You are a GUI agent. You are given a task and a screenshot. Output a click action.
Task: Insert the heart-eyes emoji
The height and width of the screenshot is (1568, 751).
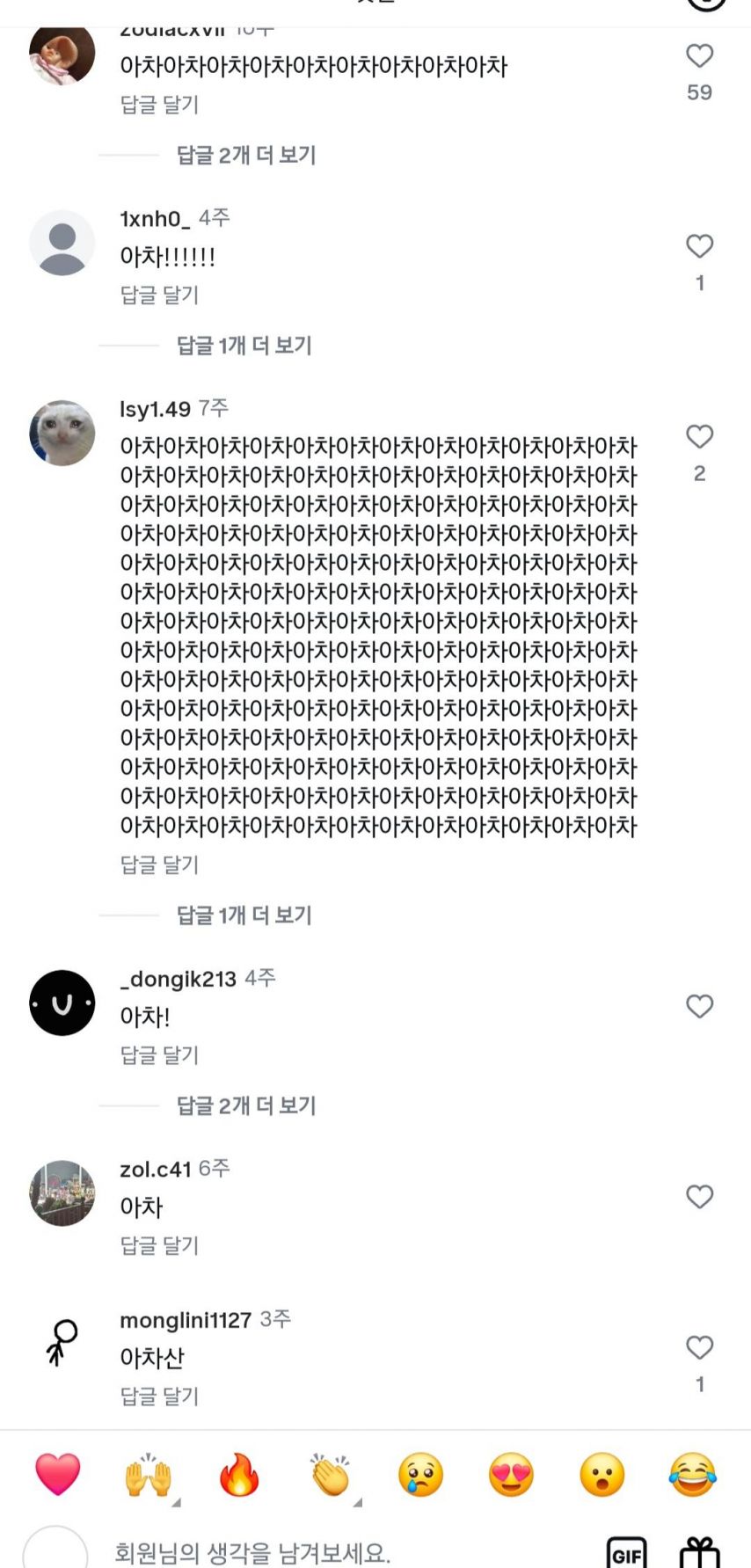pyautogui.click(x=511, y=1475)
